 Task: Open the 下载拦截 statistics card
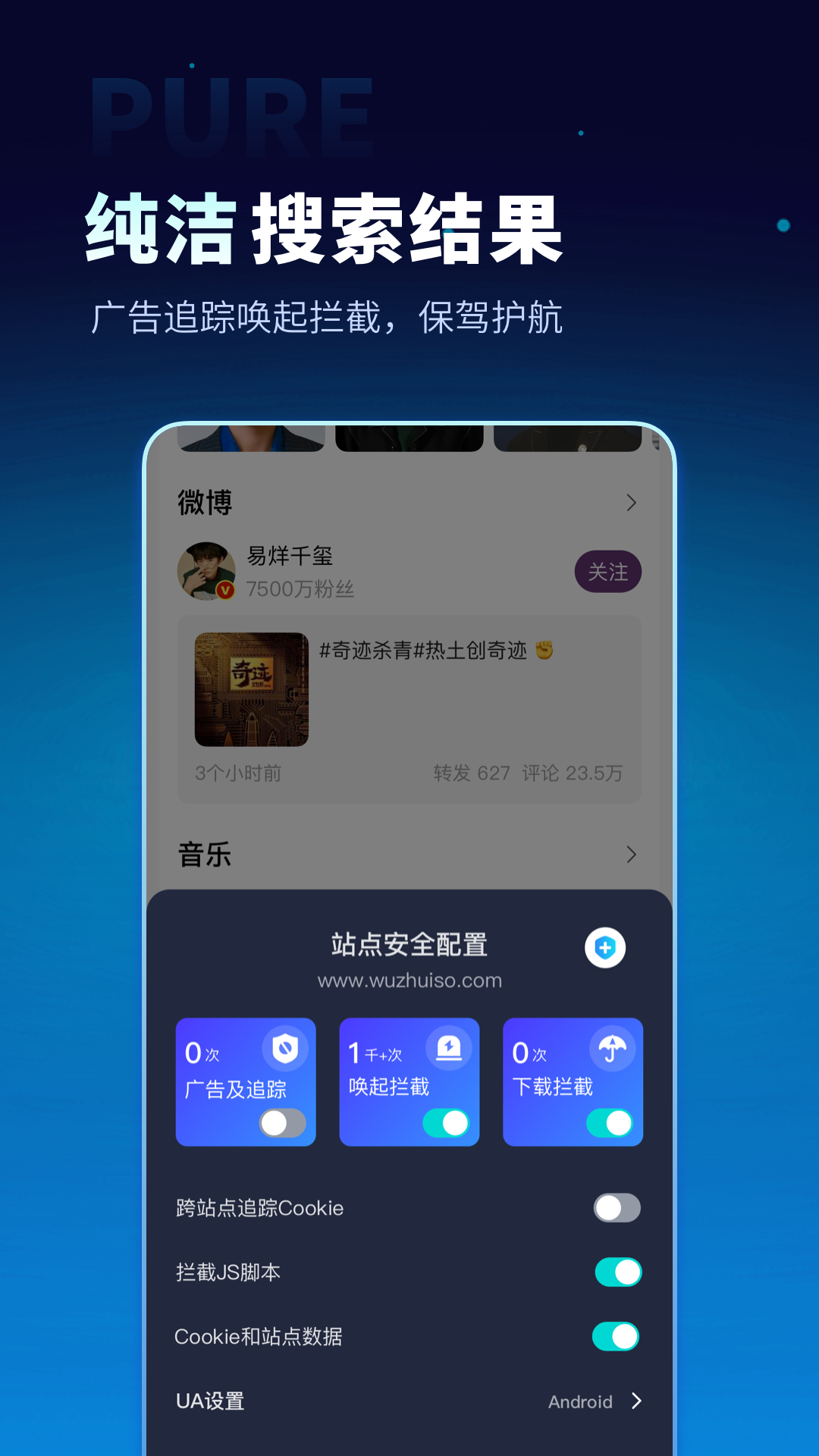pyautogui.click(x=573, y=1082)
